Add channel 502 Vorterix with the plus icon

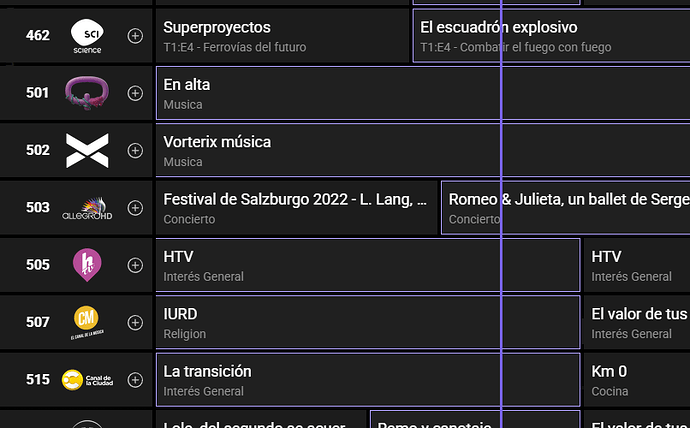click(x=135, y=151)
